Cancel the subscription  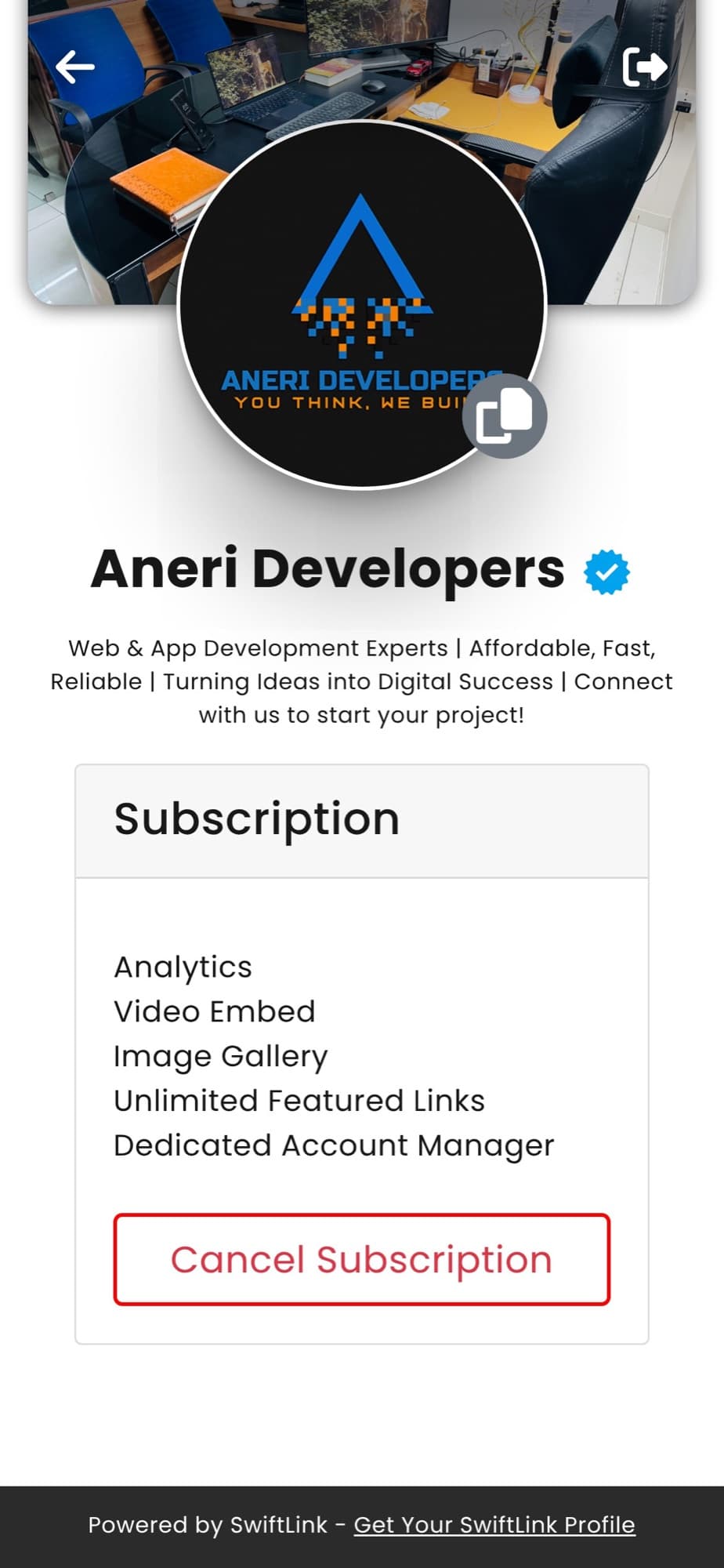[x=361, y=1260]
